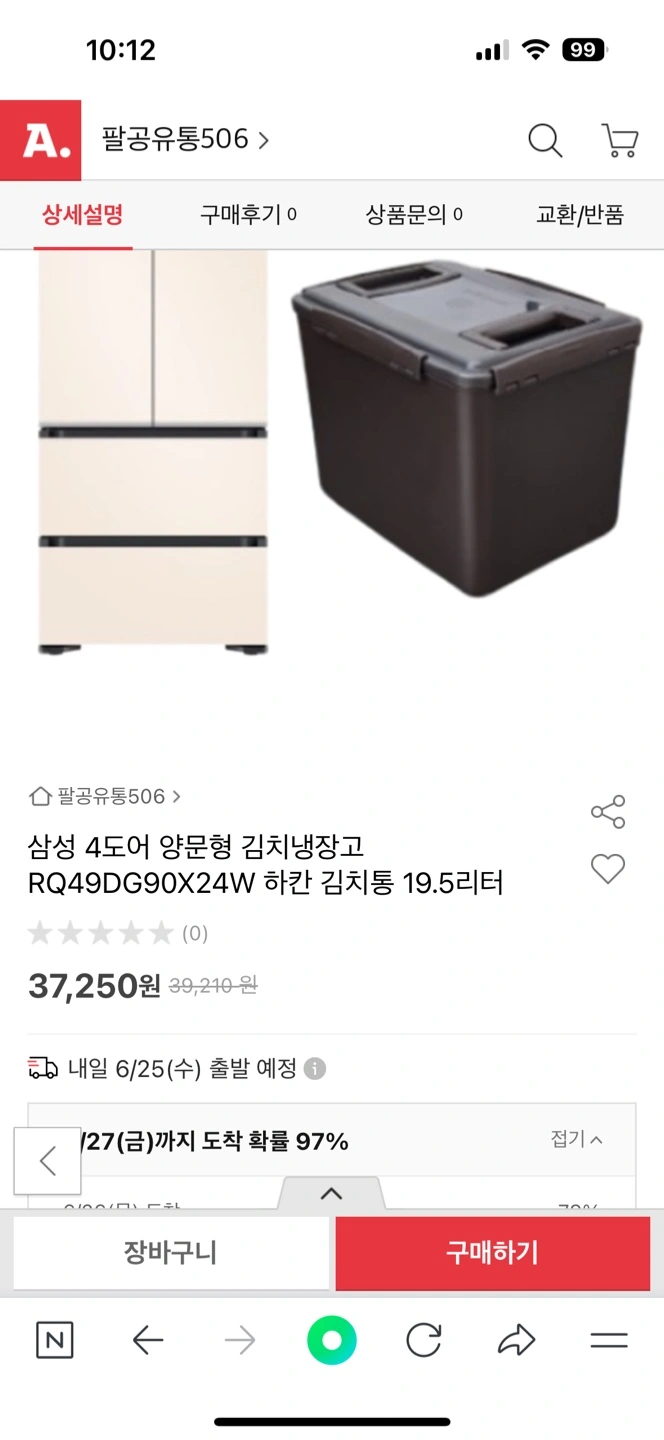Screen dimensions: 664x1440
Task: Share this product
Action: (608, 812)
